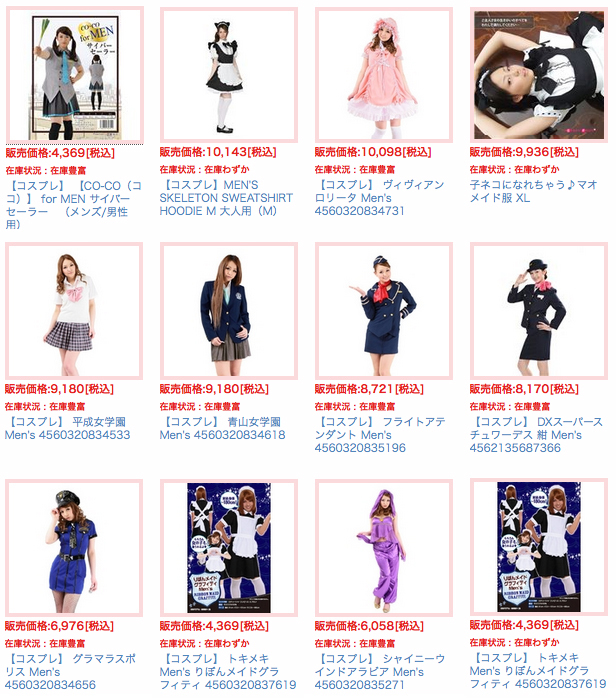Select the 平成女学園 Men's product link
This screenshot has width=616, height=700.
click(x=69, y=428)
